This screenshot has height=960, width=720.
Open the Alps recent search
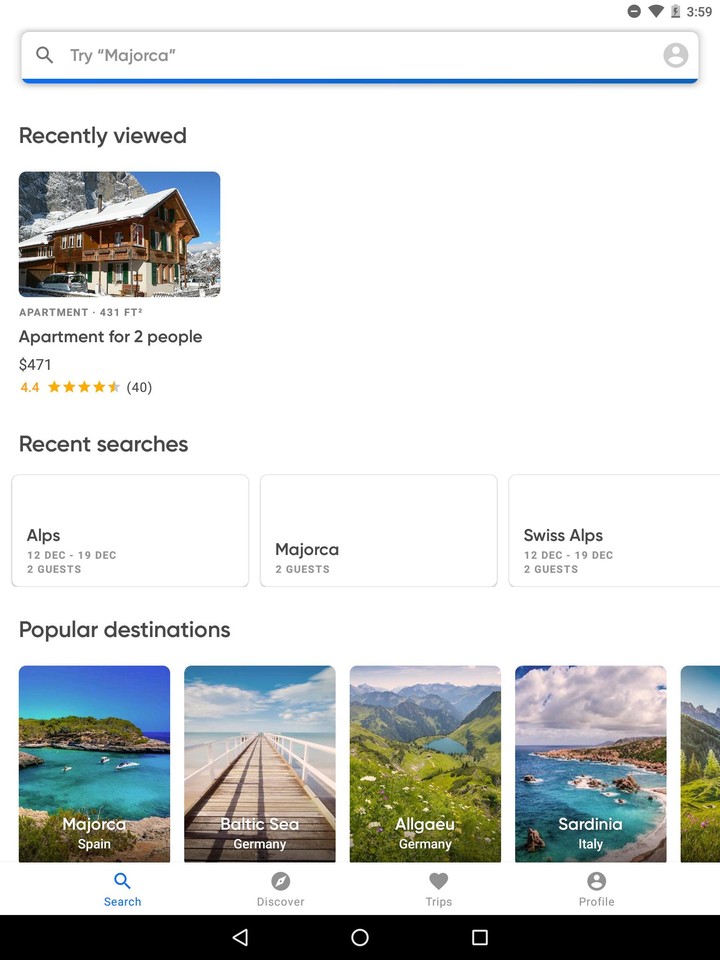coord(129,530)
